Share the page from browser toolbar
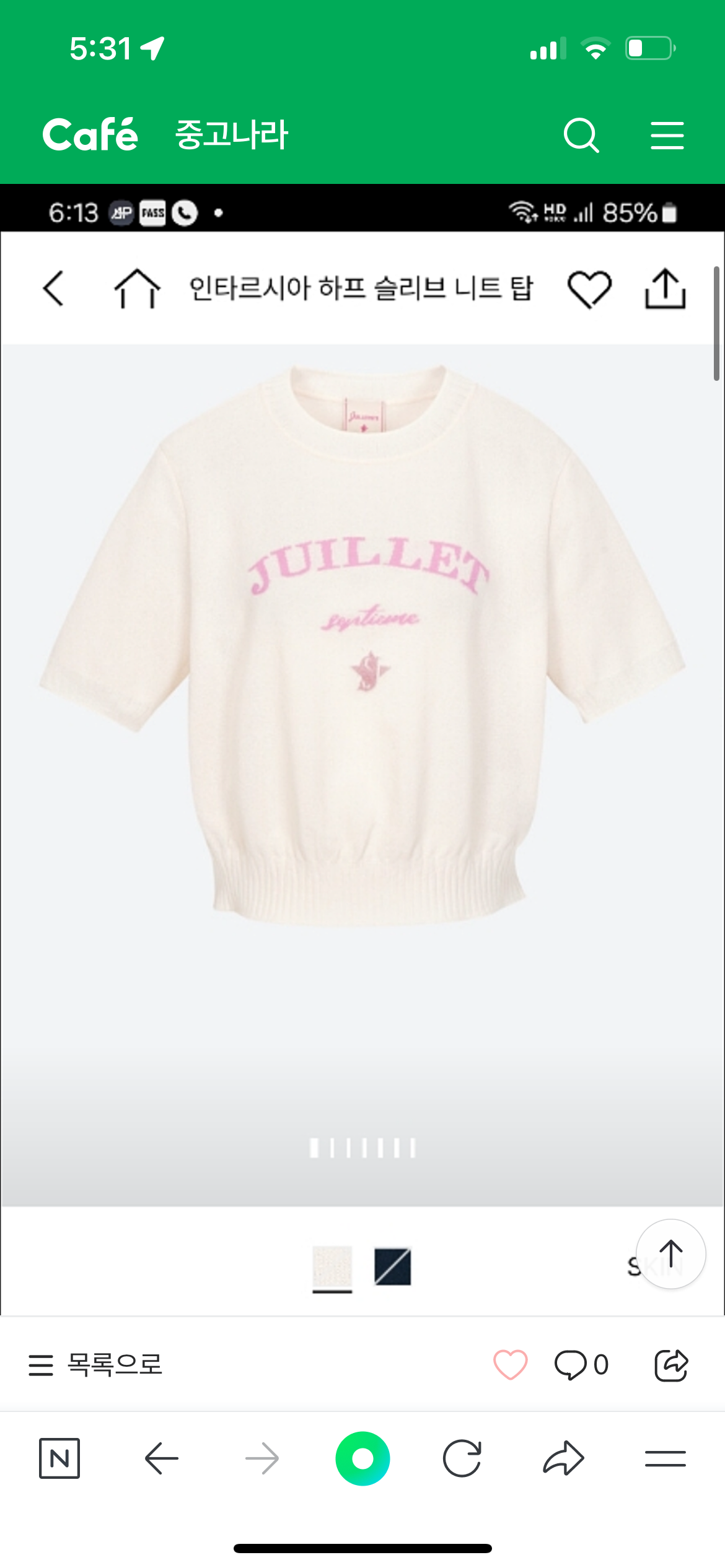Image resolution: width=725 pixels, height=1568 pixels. point(563,1458)
